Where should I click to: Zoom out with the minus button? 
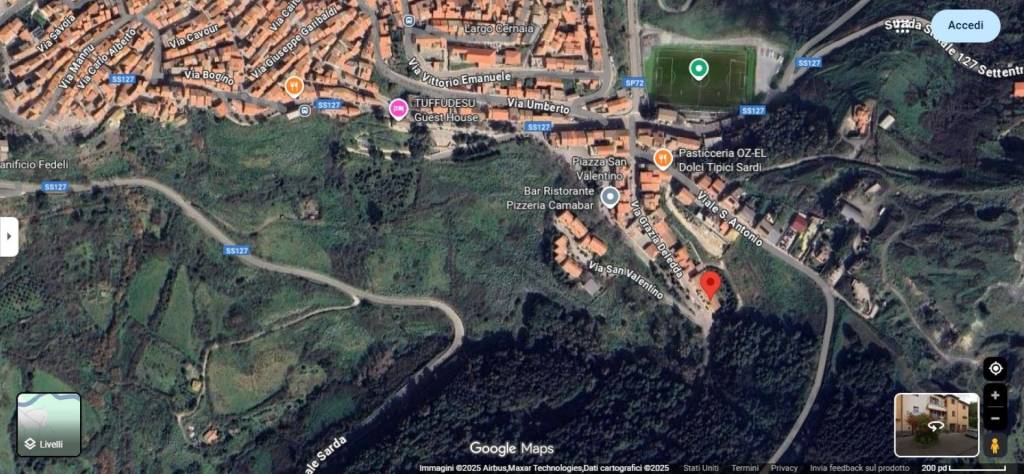click(995, 419)
